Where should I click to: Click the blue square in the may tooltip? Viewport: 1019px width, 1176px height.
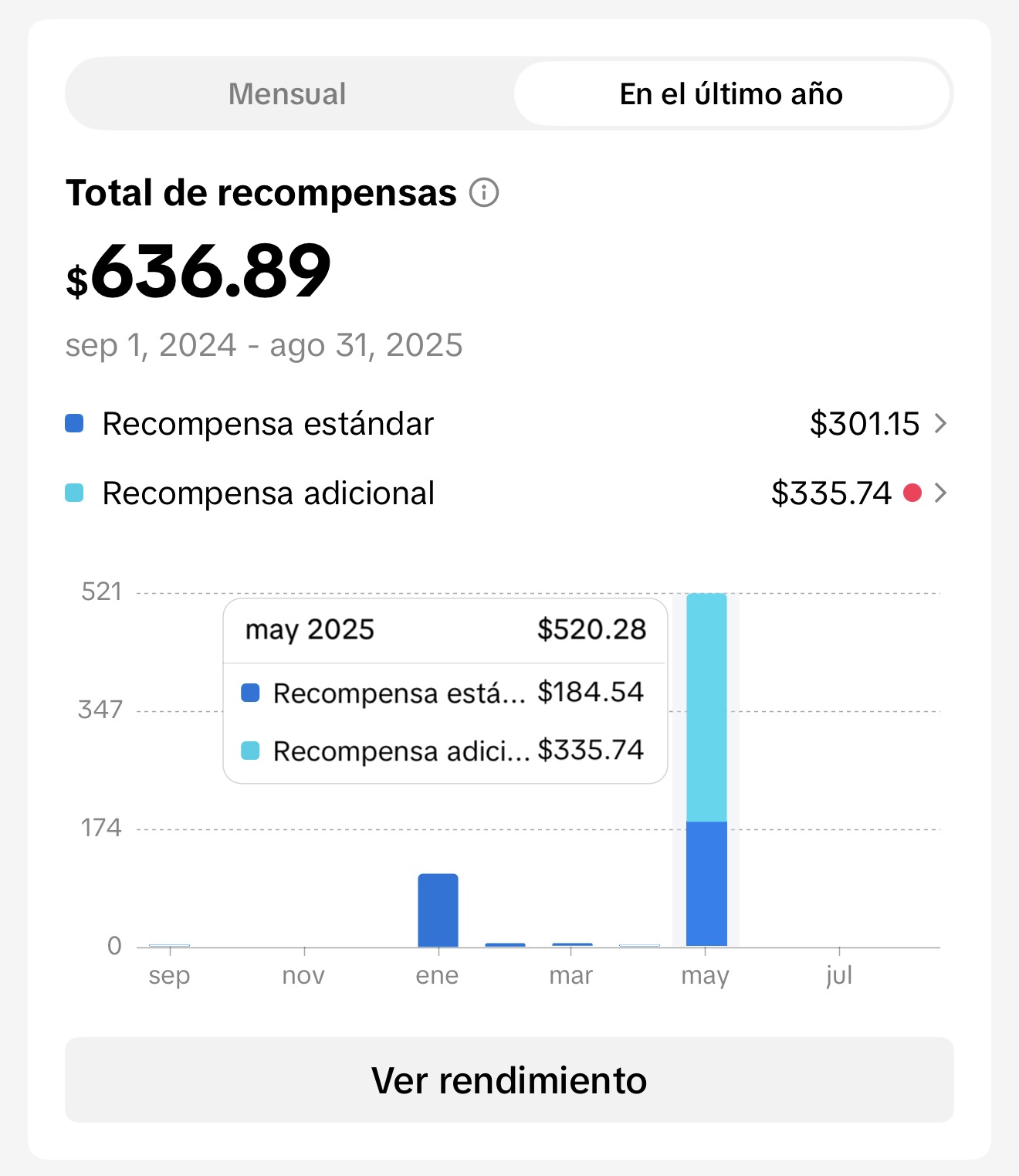(251, 691)
